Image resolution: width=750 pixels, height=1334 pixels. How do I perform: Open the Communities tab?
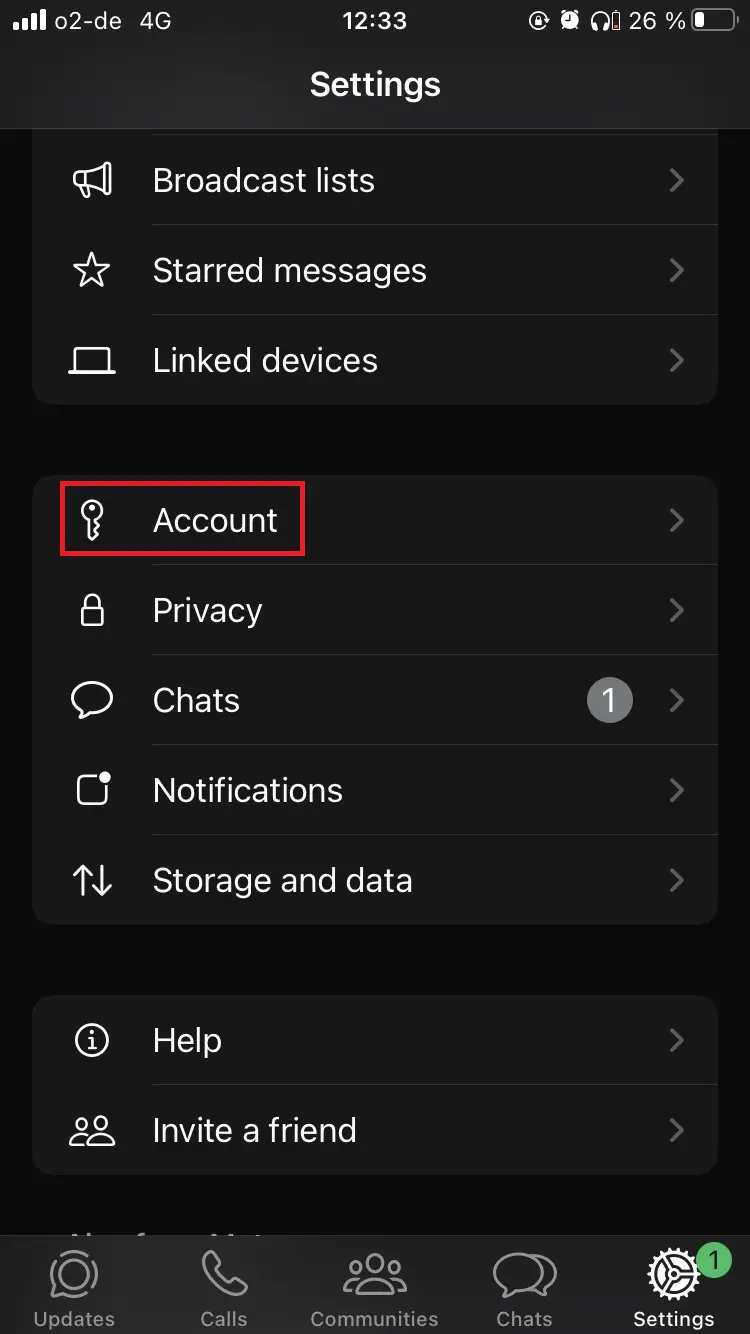(374, 1285)
